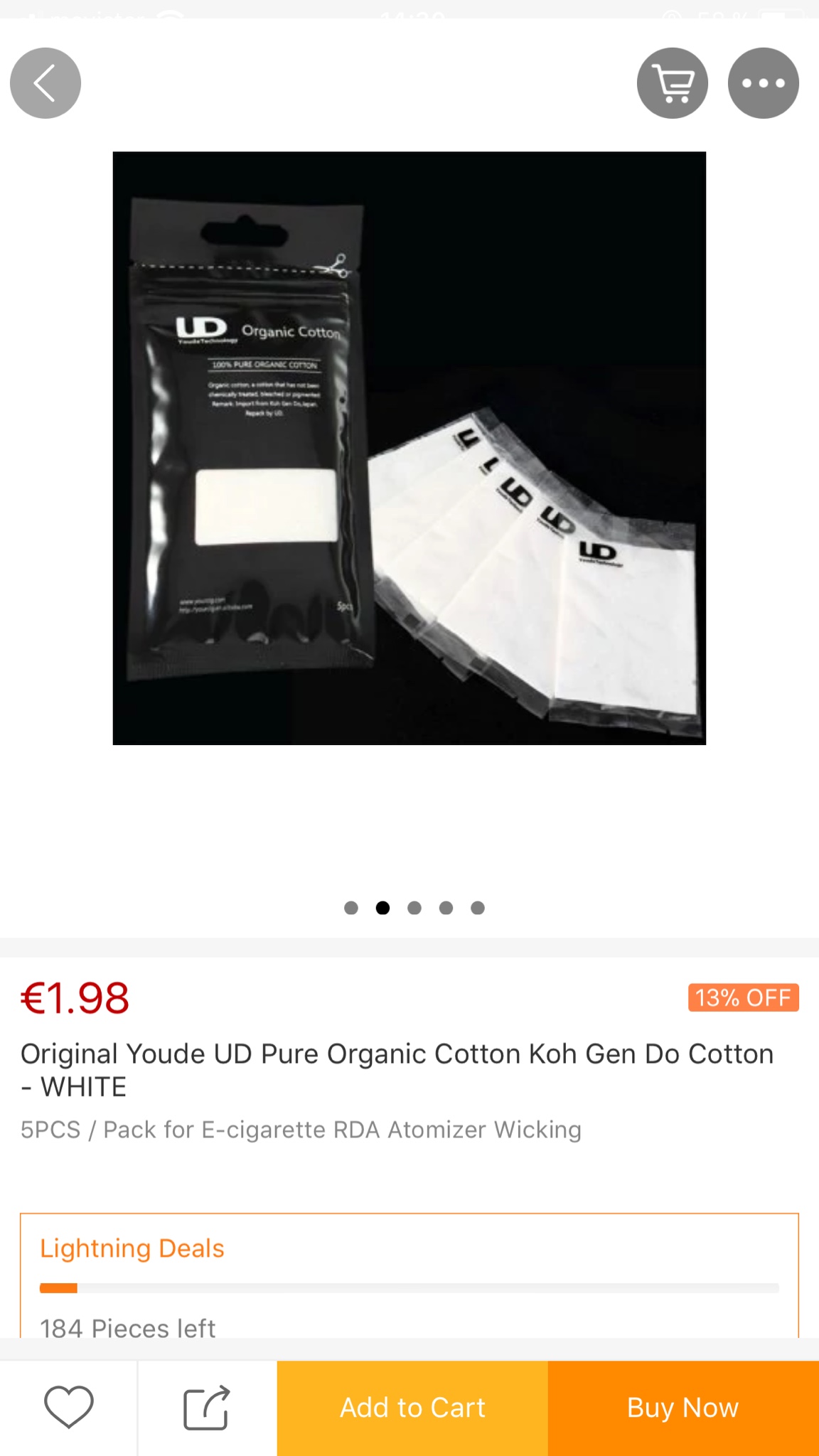View the organic cotton product image

(x=409, y=448)
